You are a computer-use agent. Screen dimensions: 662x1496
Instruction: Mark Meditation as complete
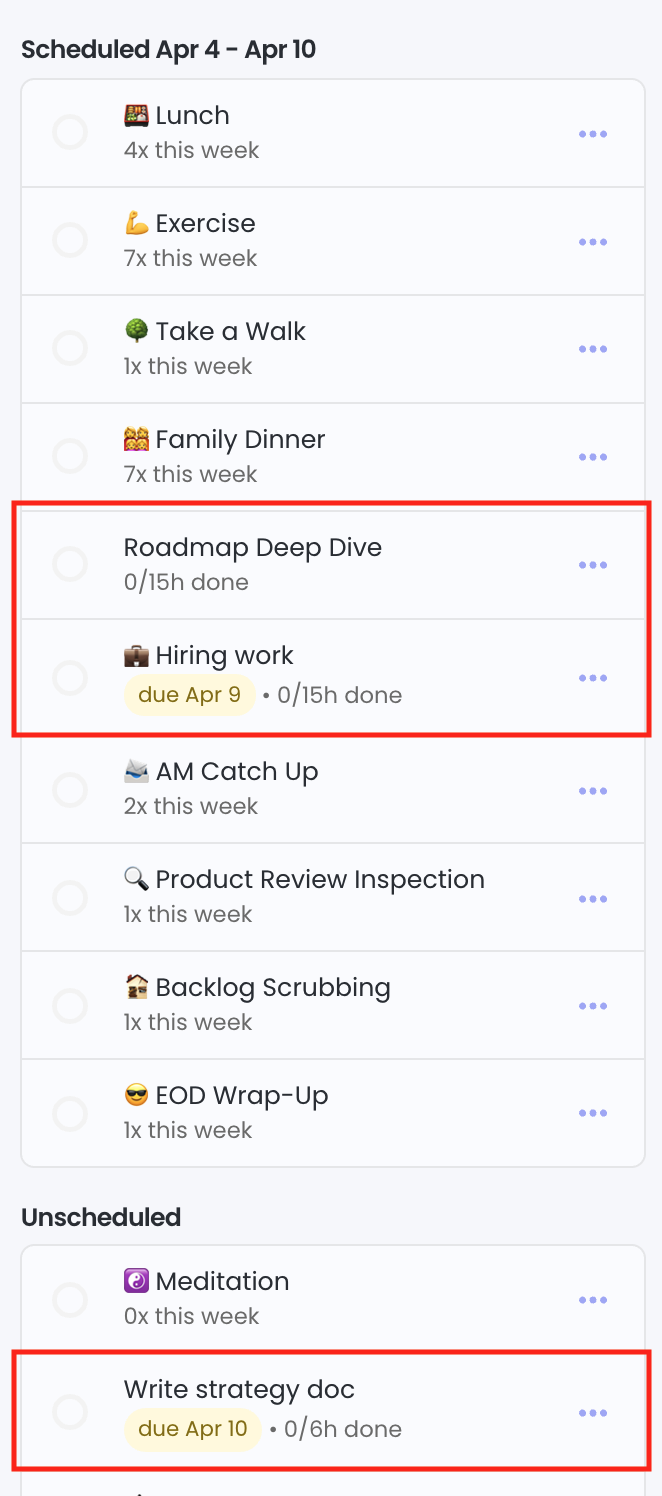coord(70,1299)
